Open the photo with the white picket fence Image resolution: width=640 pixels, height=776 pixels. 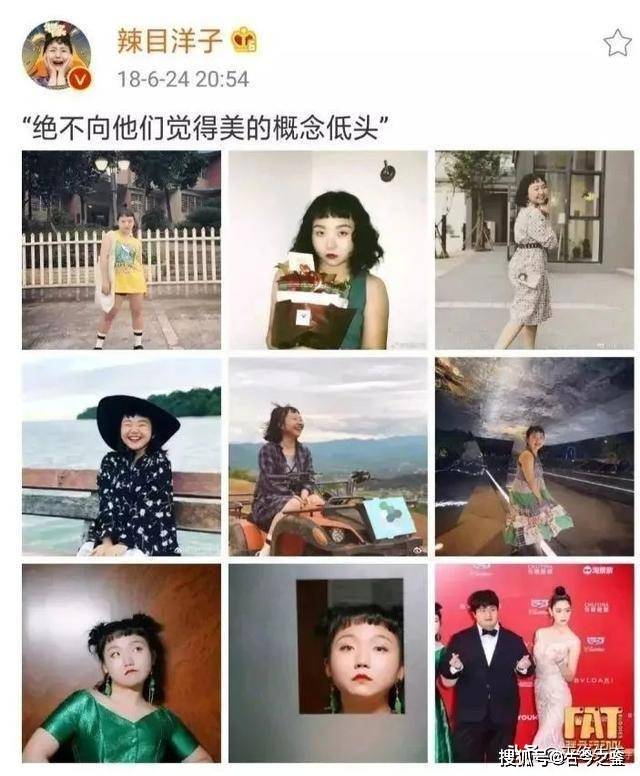121,250
